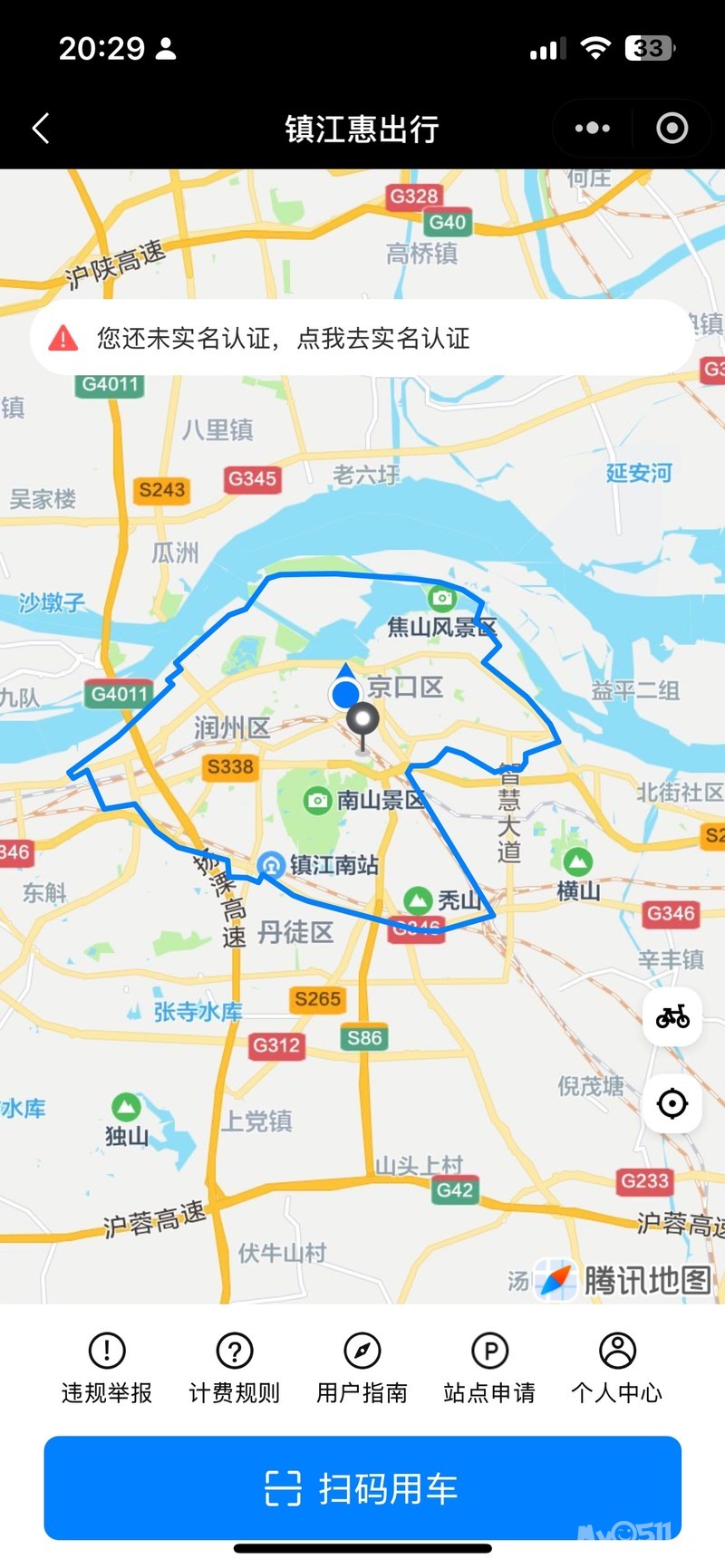Screen dimensions: 725x1568
Task: Go to 个人中心 personal center
Action: coord(617,1368)
